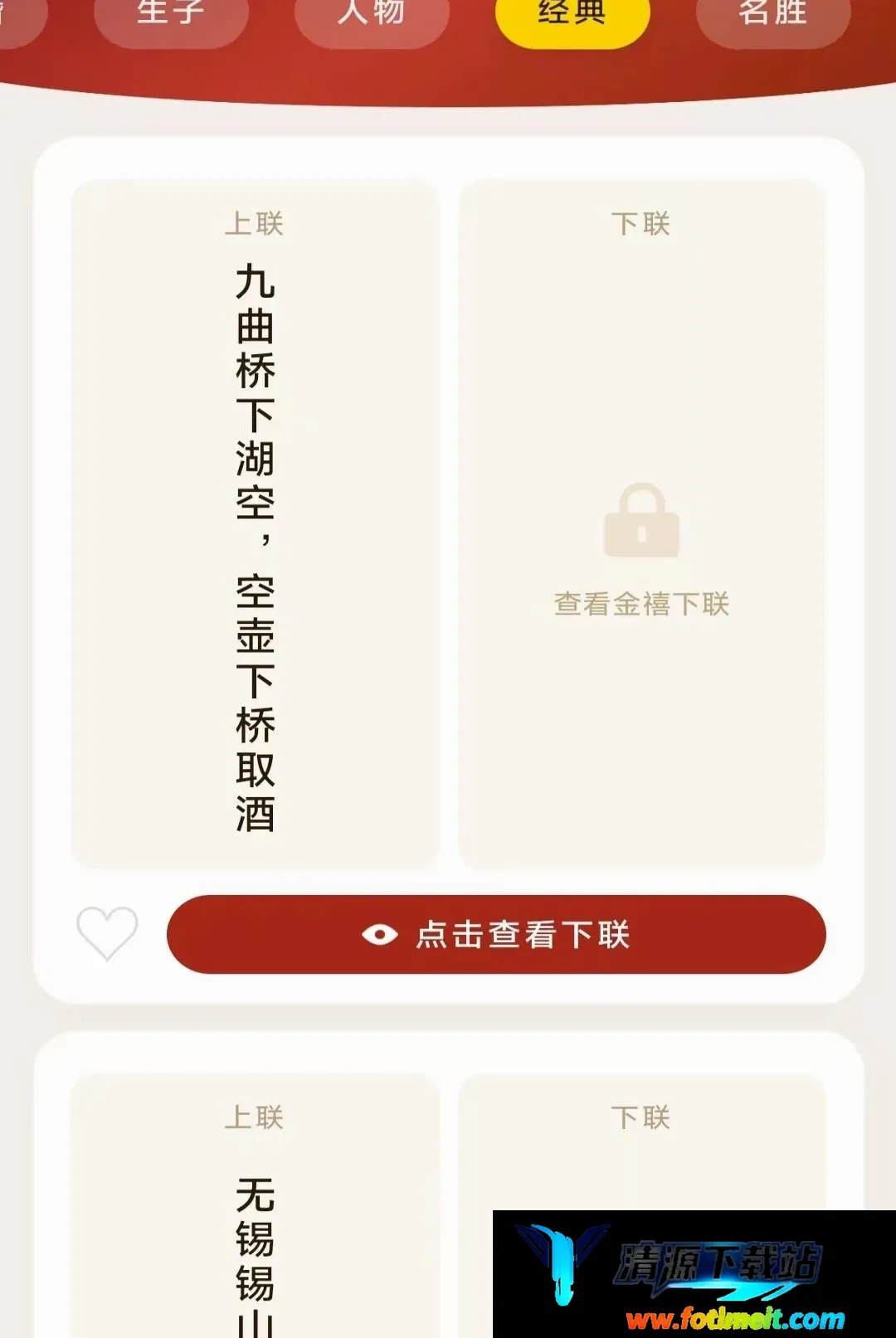
Task: Open the 九曲桥下湖空 上联 card
Action: tap(255, 524)
